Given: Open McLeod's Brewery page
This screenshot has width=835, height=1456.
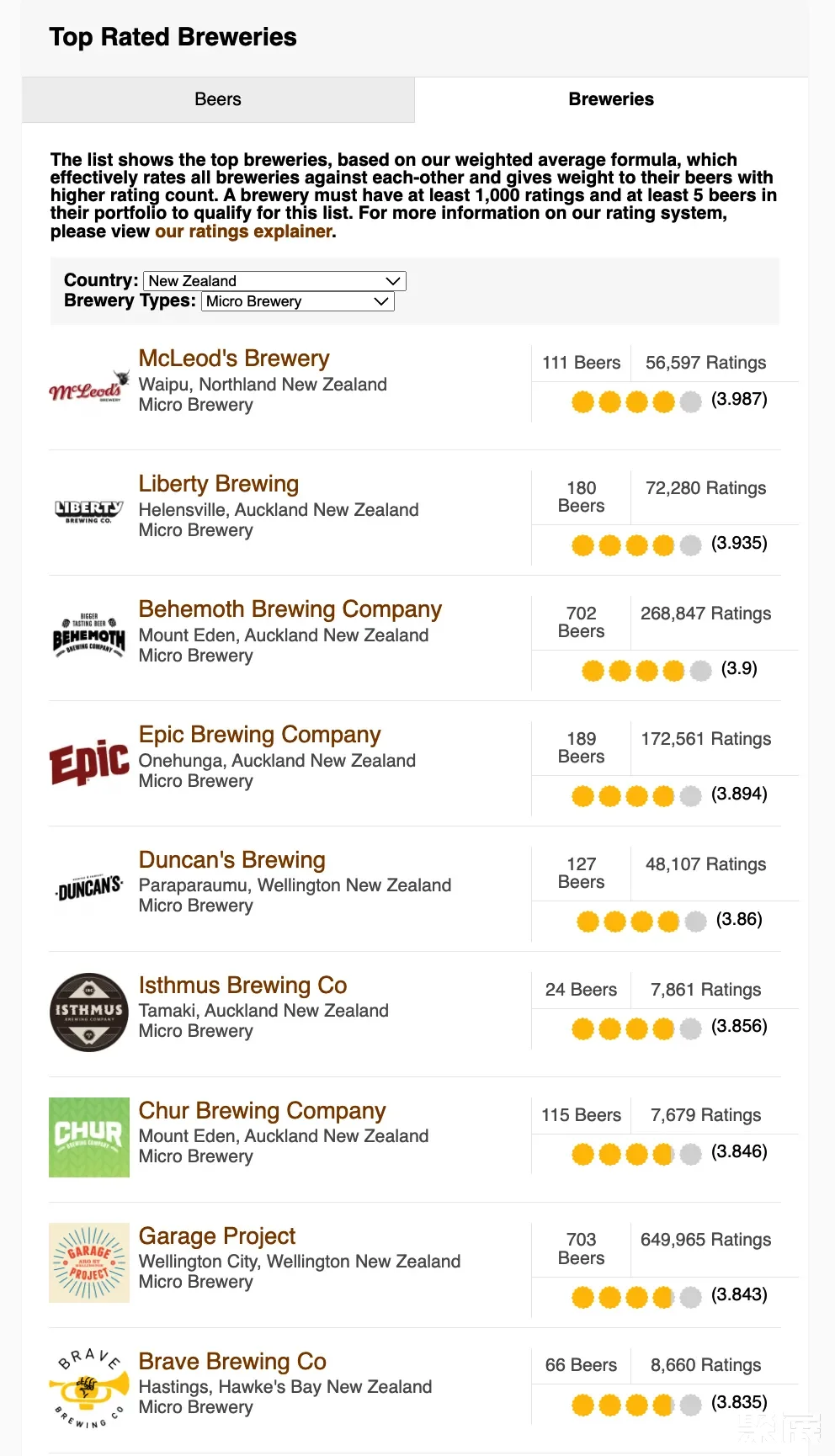Looking at the screenshot, I should [234, 359].
